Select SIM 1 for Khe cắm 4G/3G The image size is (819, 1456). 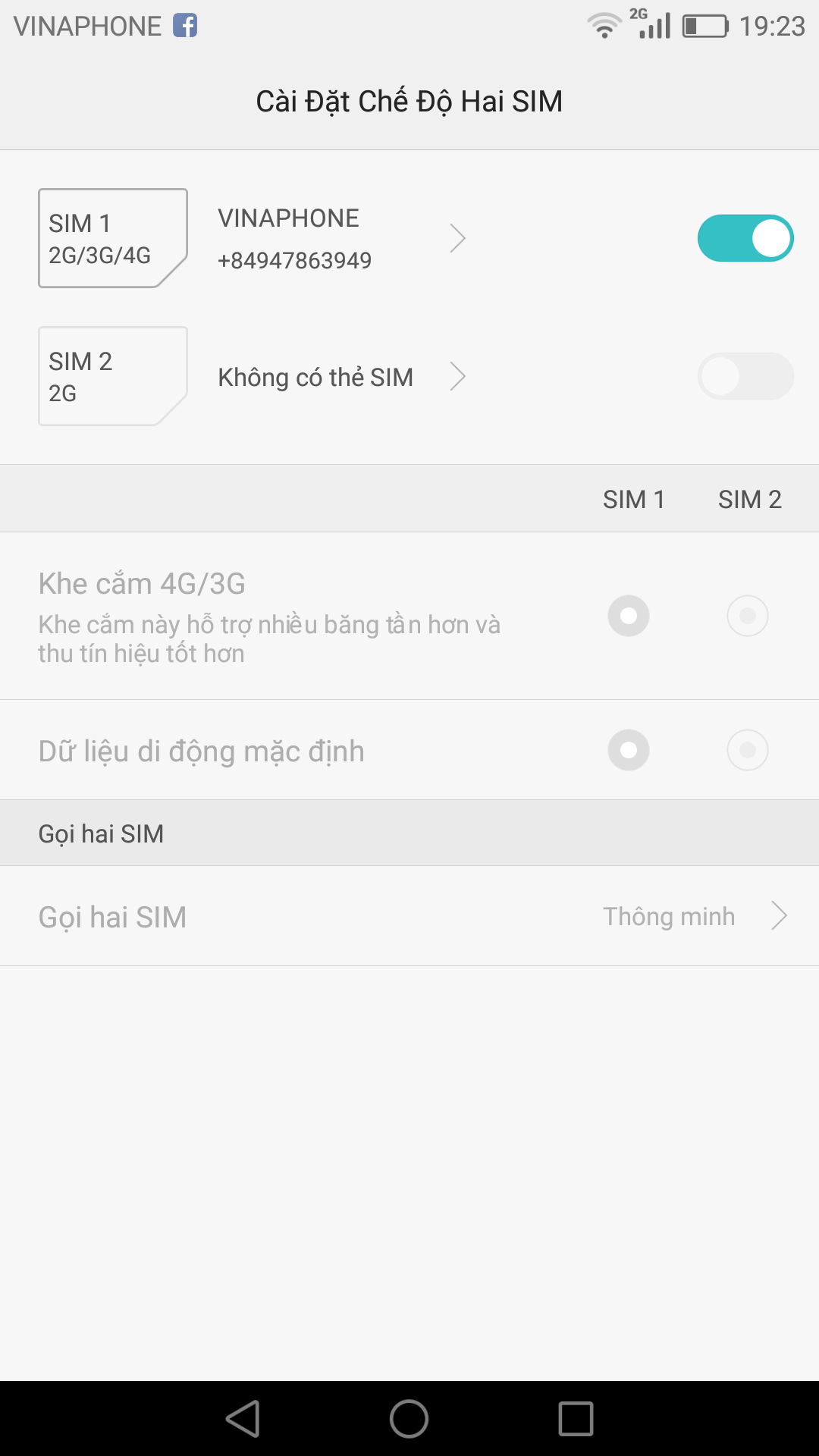(x=629, y=616)
